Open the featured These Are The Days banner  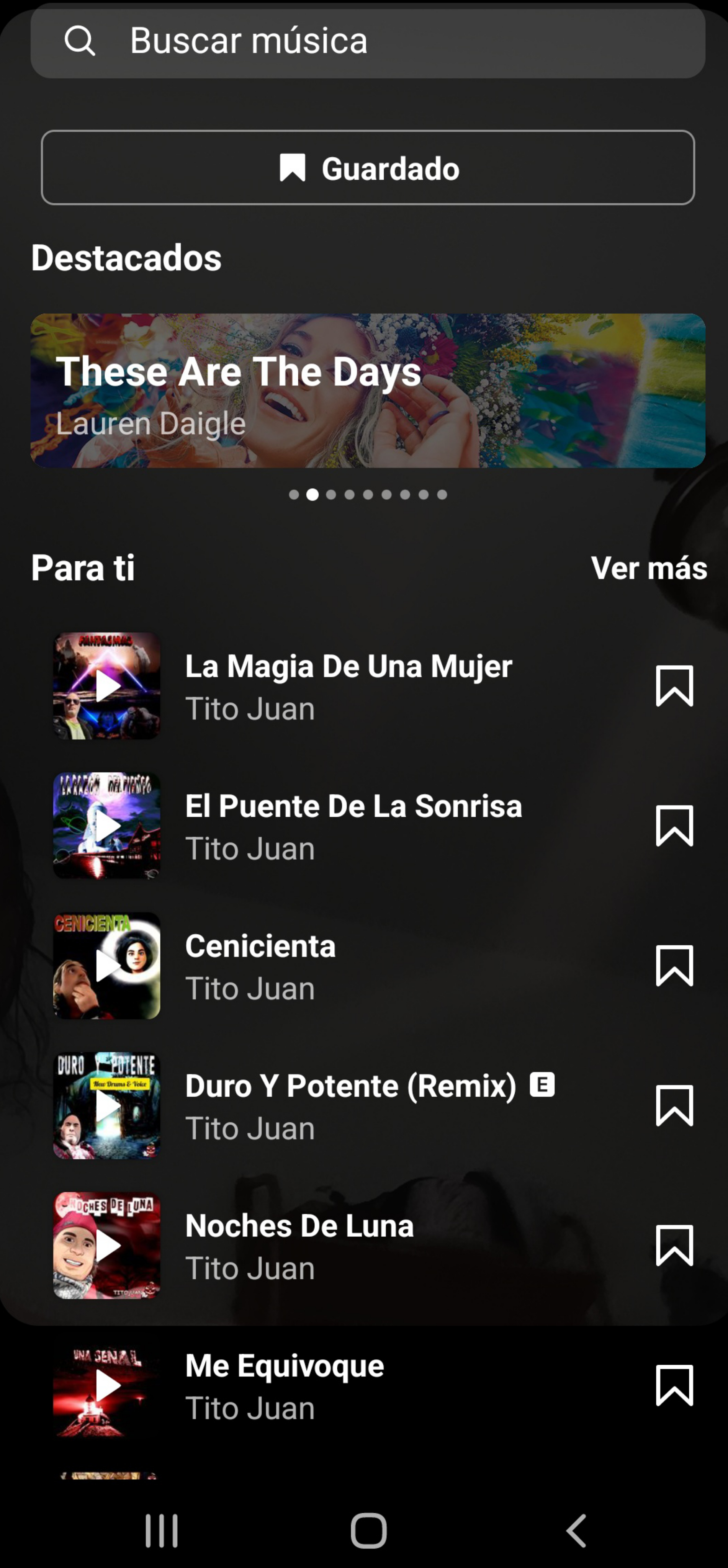tap(368, 390)
